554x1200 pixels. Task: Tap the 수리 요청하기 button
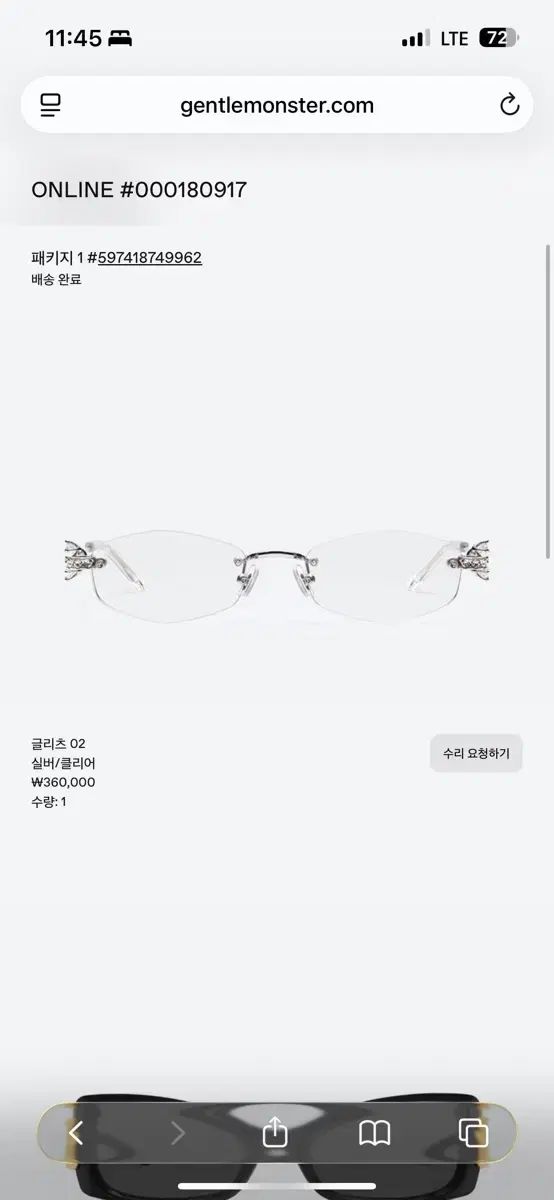pyautogui.click(x=476, y=753)
